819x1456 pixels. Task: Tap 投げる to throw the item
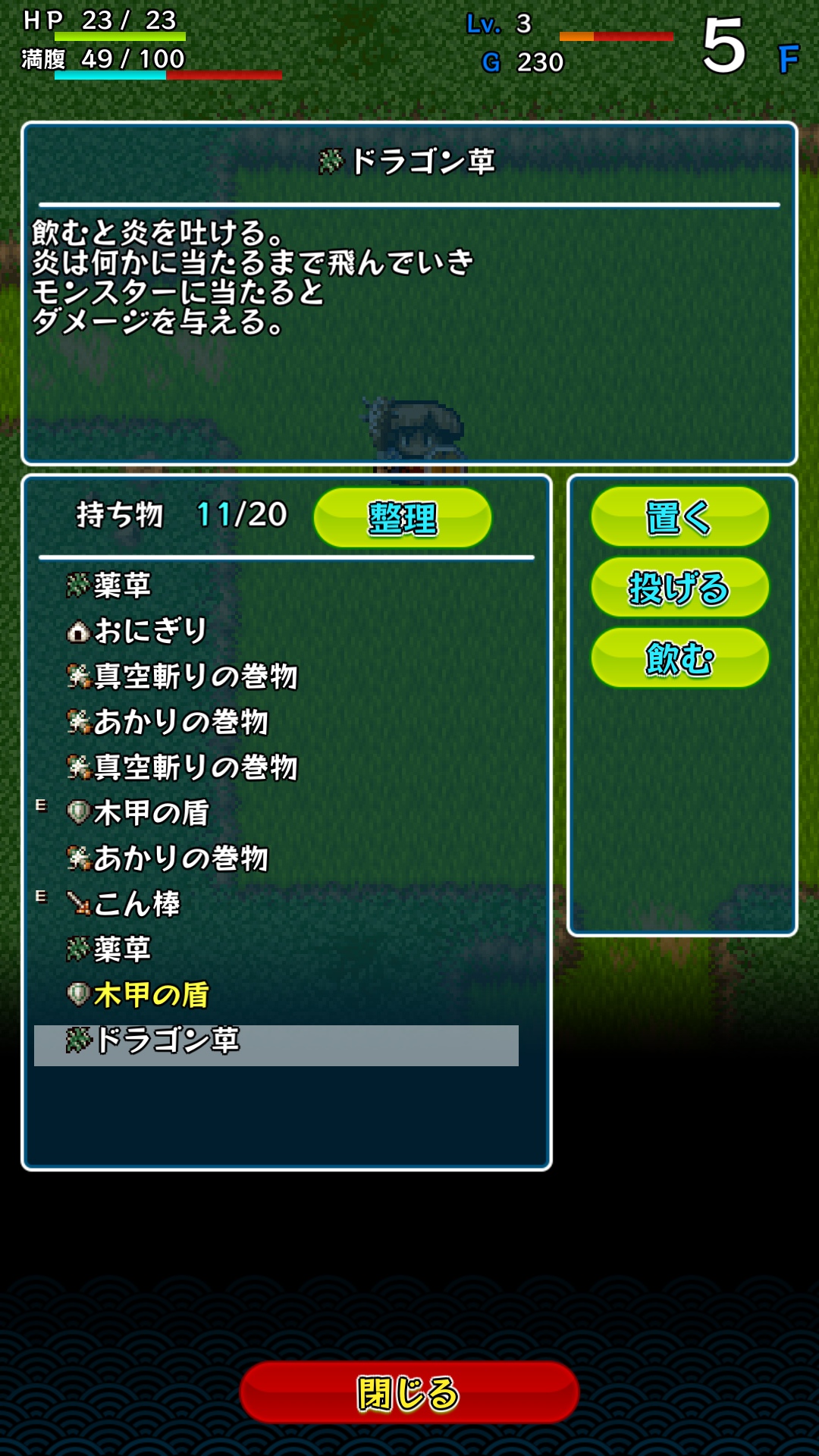point(679,588)
